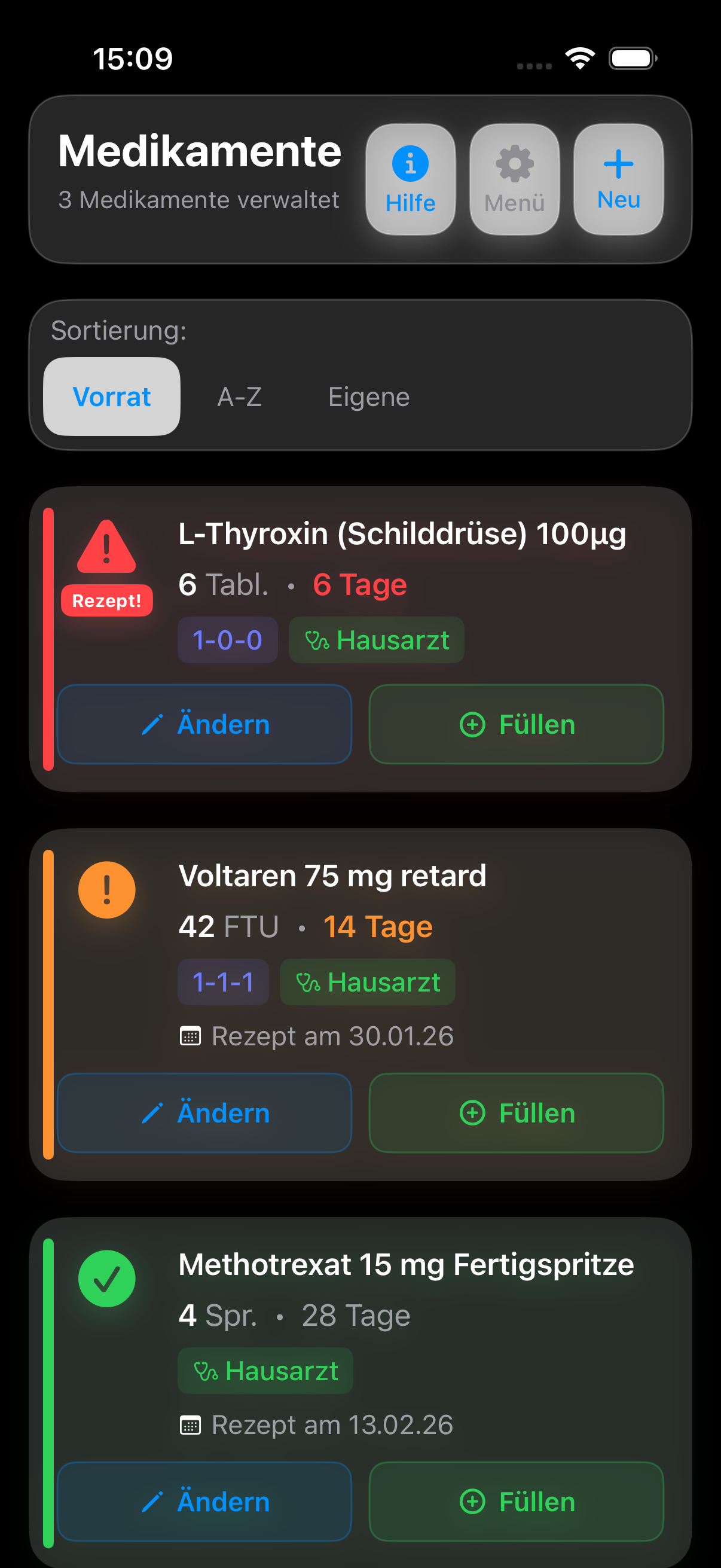Image resolution: width=721 pixels, height=1568 pixels.
Task: Tap the orange exclamation icon on Voltaren
Action: pyautogui.click(x=107, y=889)
